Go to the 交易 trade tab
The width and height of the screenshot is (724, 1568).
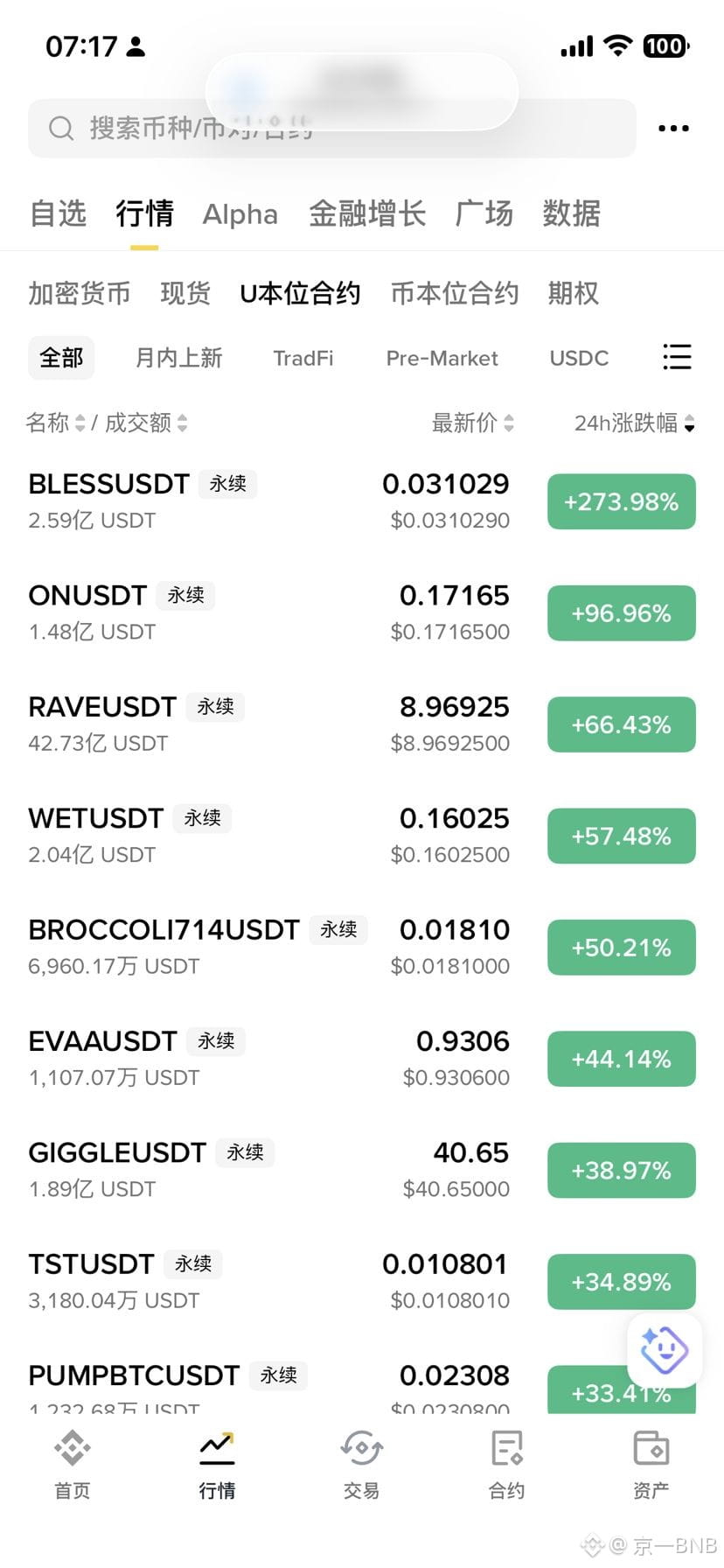pyautogui.click(x=361, y=1465)
